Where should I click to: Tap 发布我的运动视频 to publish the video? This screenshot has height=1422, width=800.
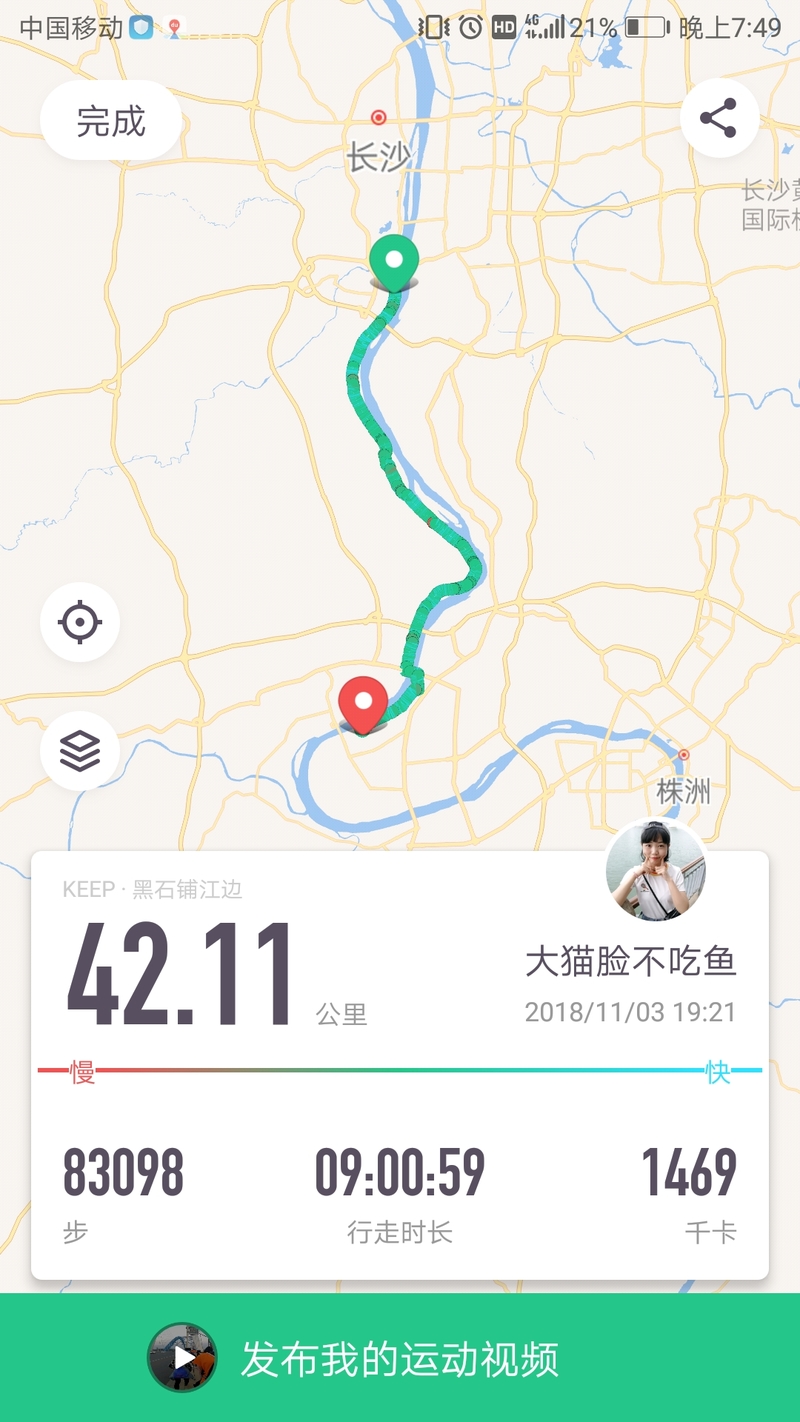click(x=400, y=1358)
